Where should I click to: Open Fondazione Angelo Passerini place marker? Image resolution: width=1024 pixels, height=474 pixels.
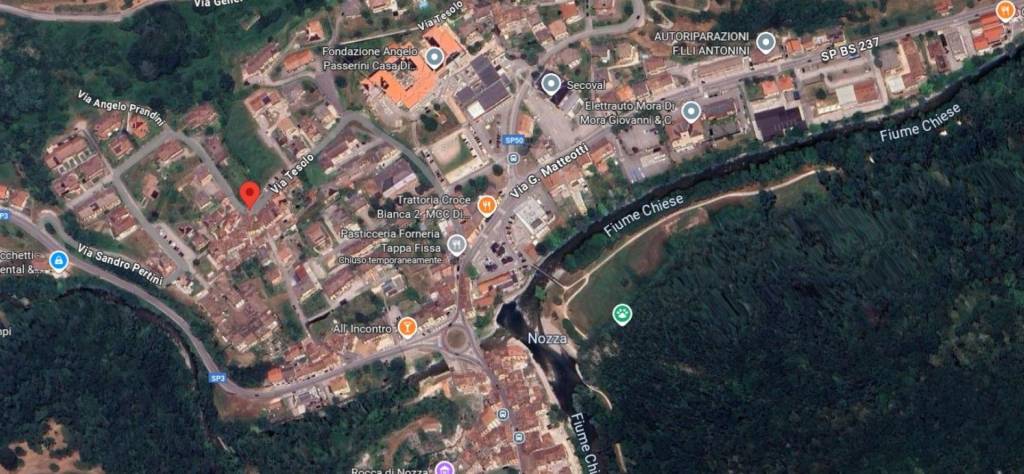click(x=434, y=57)
